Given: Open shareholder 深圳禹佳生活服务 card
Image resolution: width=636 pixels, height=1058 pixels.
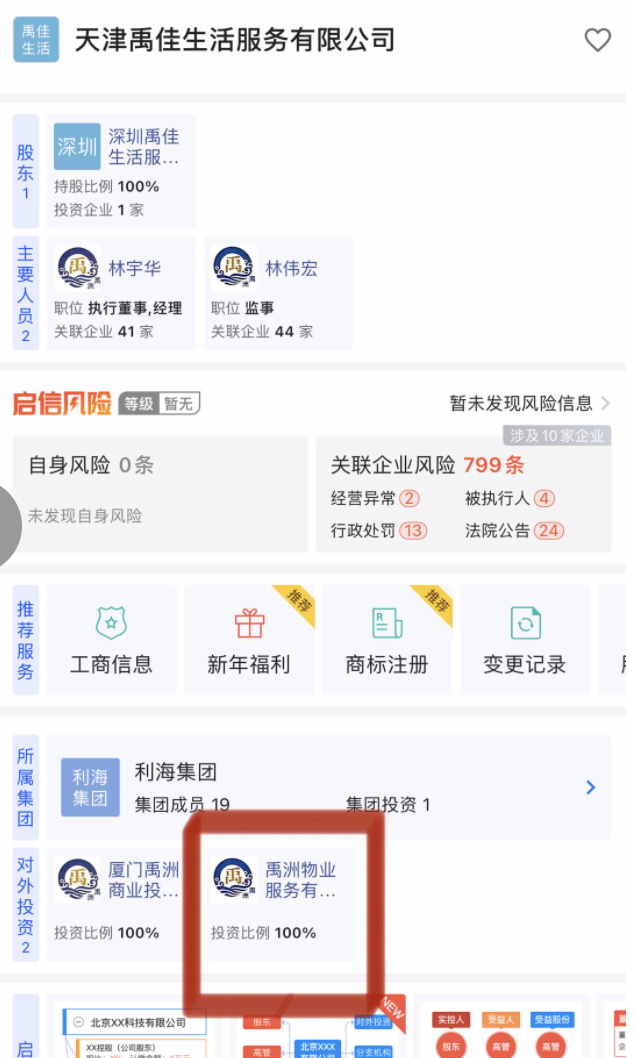Looking at the screenshot, I should (120, 170).
